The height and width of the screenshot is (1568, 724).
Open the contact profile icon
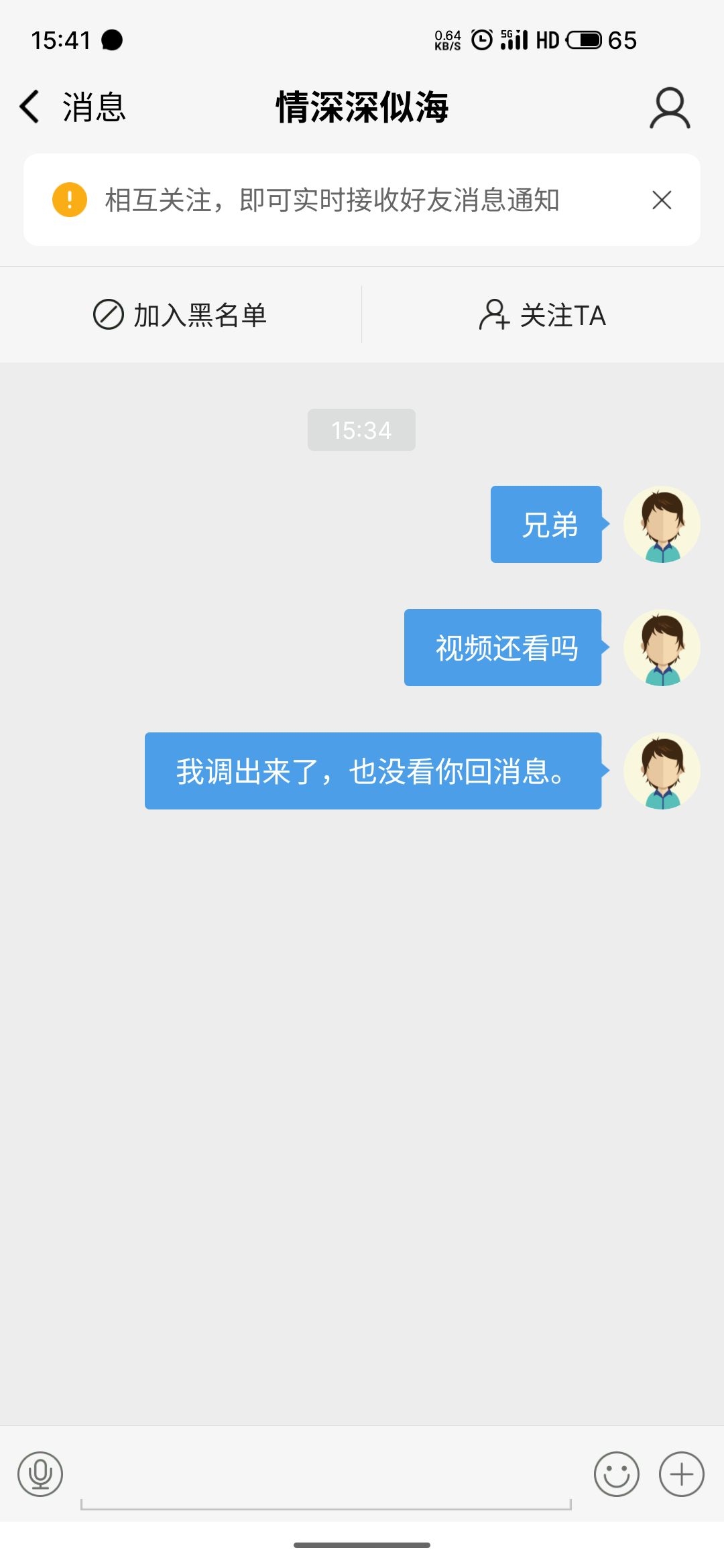[669, 108]
